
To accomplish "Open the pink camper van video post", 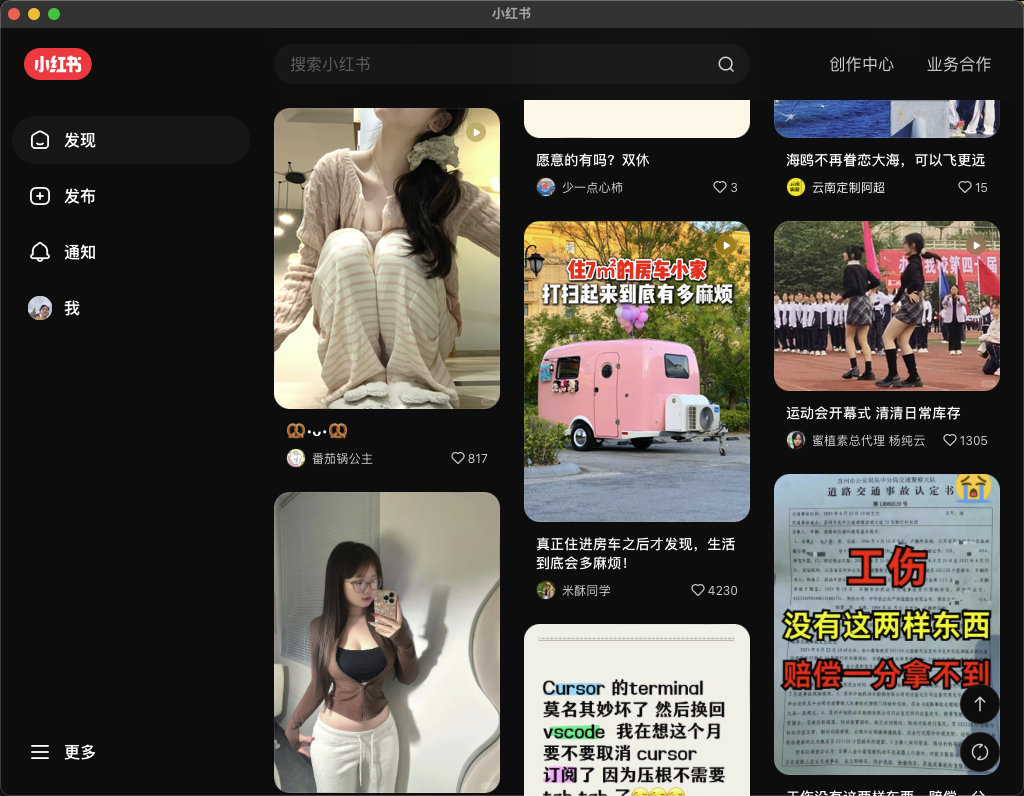I will tap(637, 372).
